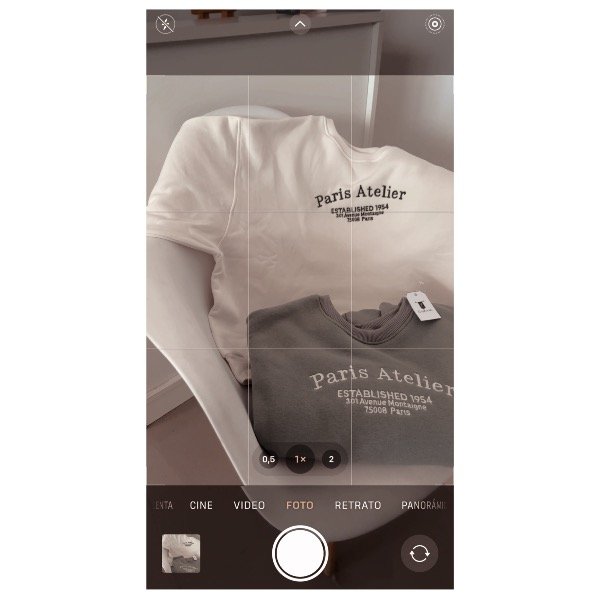Screen dimensions: 600x600
Task: Select the 1× zoom level
Action: pyautogui.click(x=300, y=459)
